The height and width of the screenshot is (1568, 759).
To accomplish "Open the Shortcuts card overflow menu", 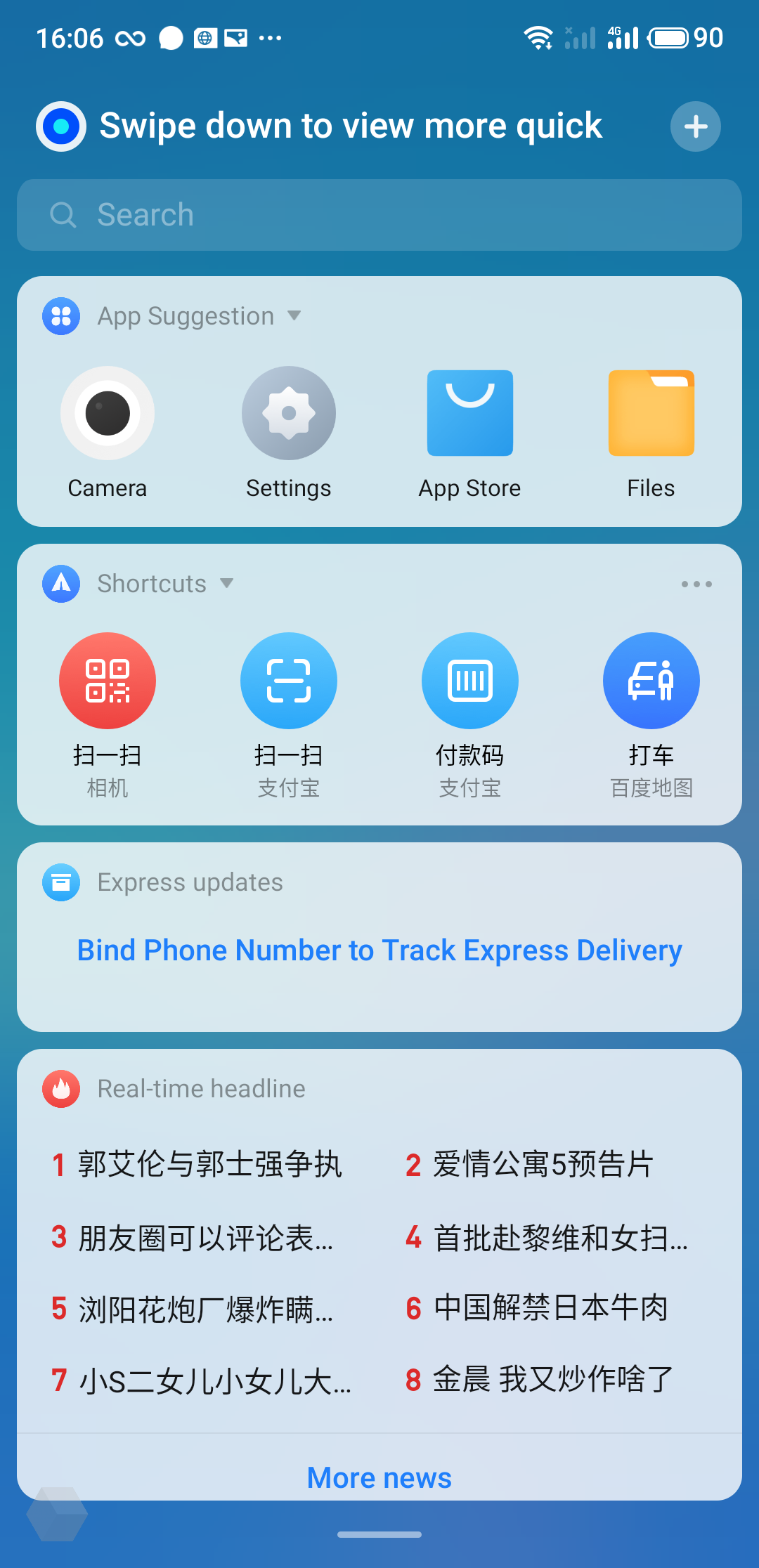I will [696, 584].
